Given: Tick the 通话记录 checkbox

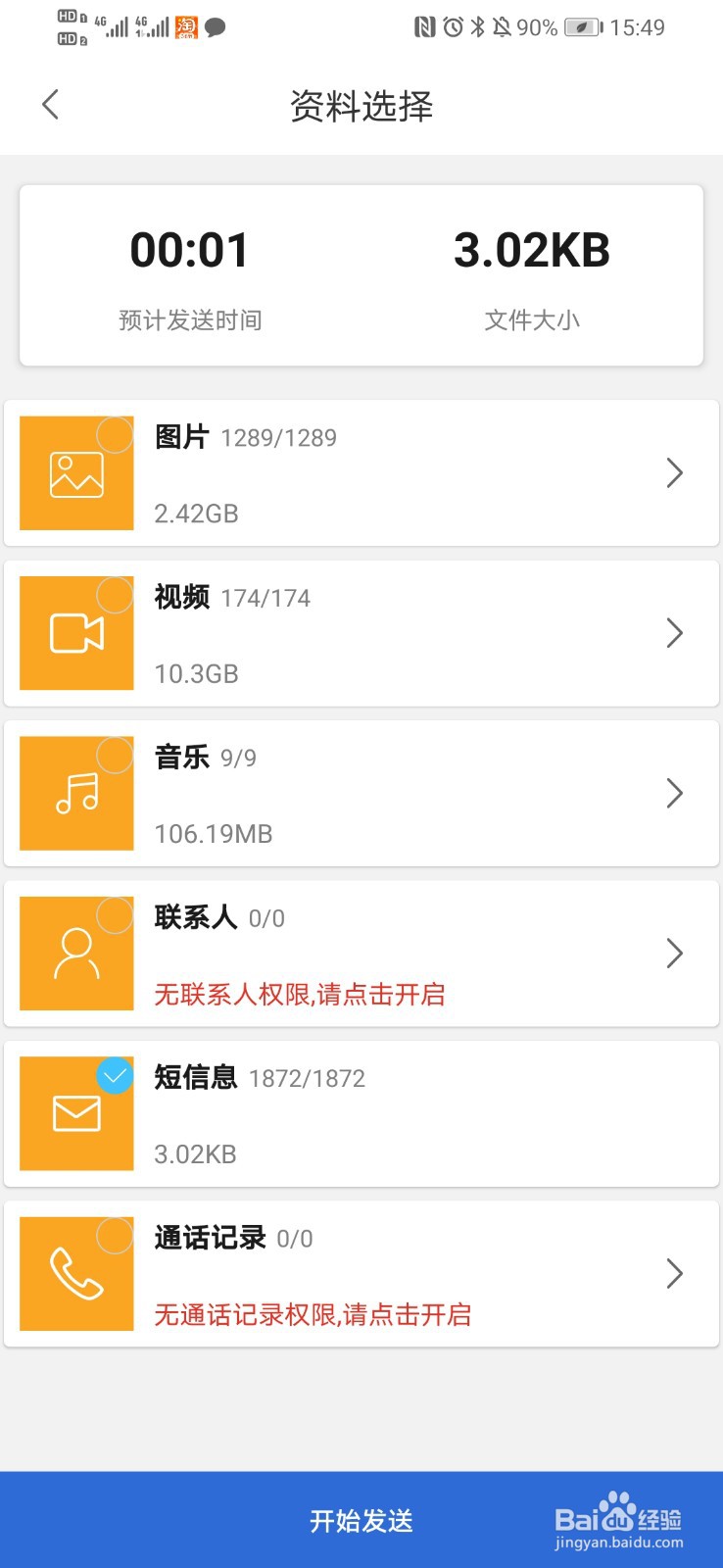Looking at the screenshot, I should coord(115,1235).
